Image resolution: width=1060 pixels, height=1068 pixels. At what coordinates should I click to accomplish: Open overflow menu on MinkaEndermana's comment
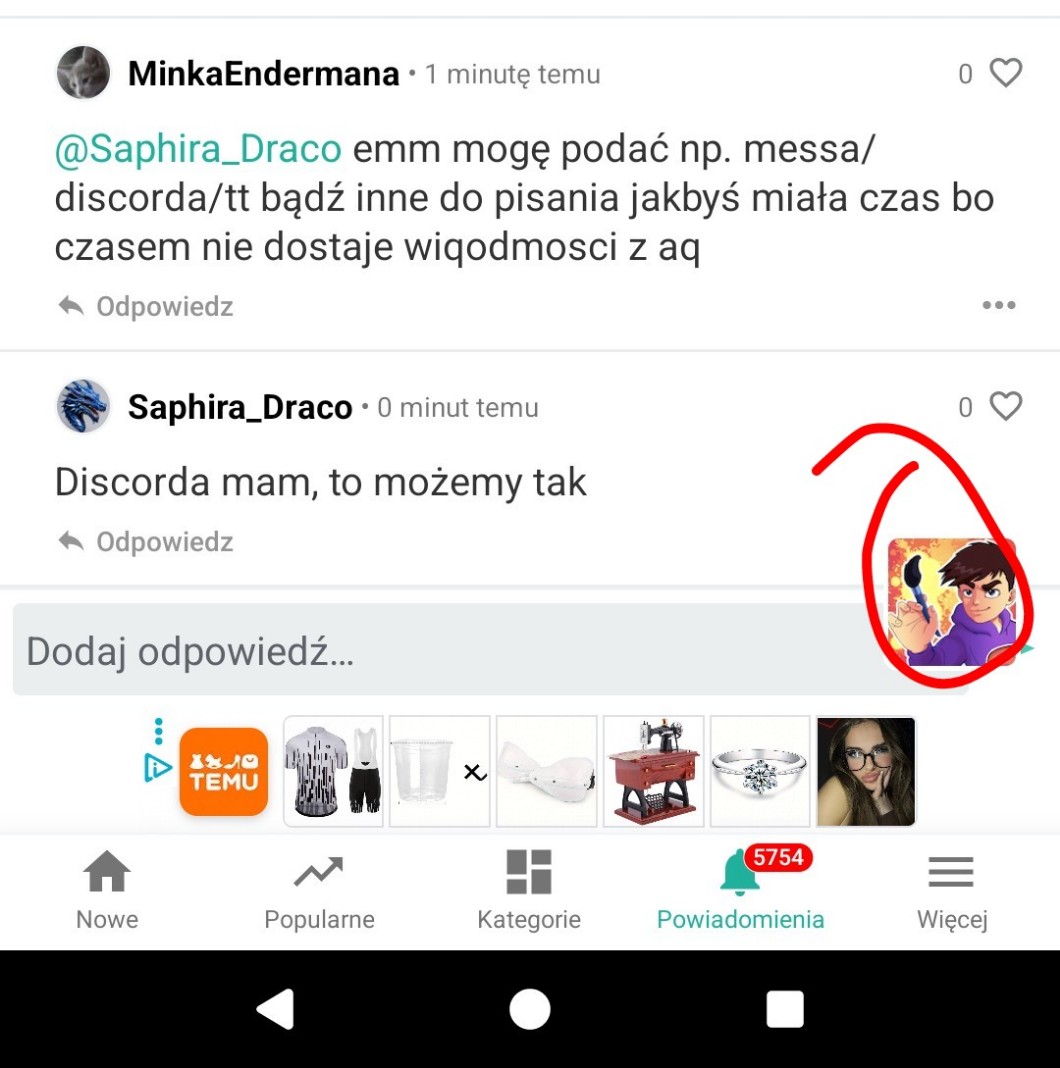998,306
